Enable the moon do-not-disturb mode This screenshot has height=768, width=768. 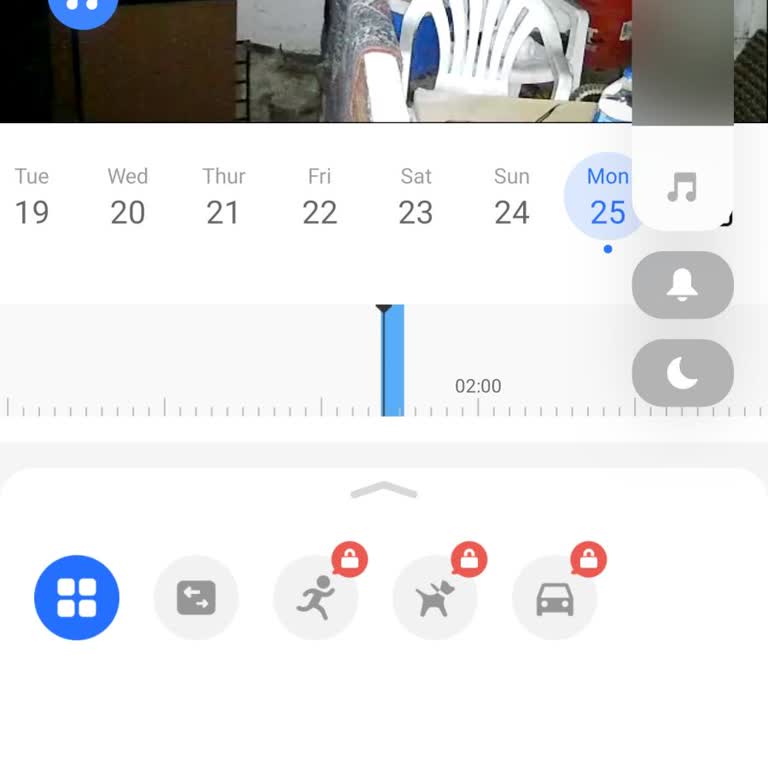(683, 373)
